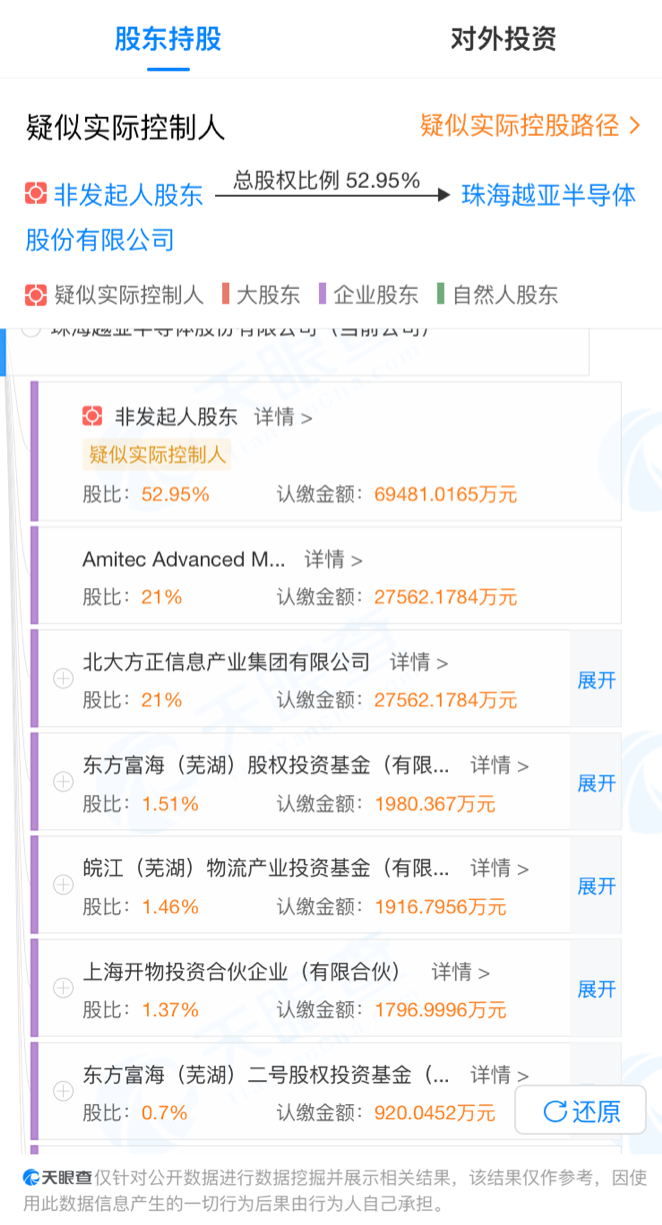Open 详情 for 上海开物投资合伙企业
This screenshot has width=662, height=1225.
[x=461, y=971]
